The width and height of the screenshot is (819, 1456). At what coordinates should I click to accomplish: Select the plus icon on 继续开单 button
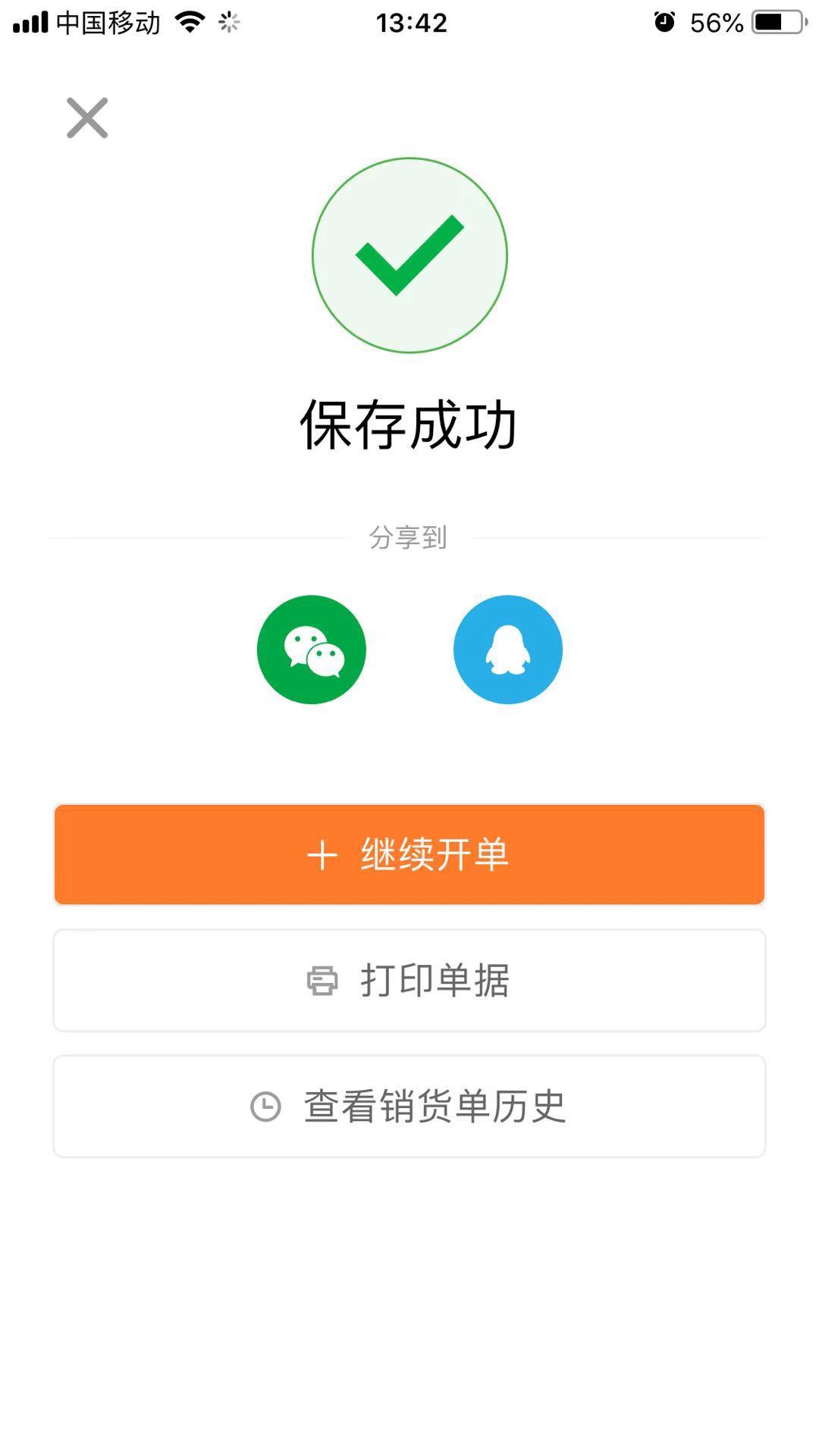tap(322, 854)
